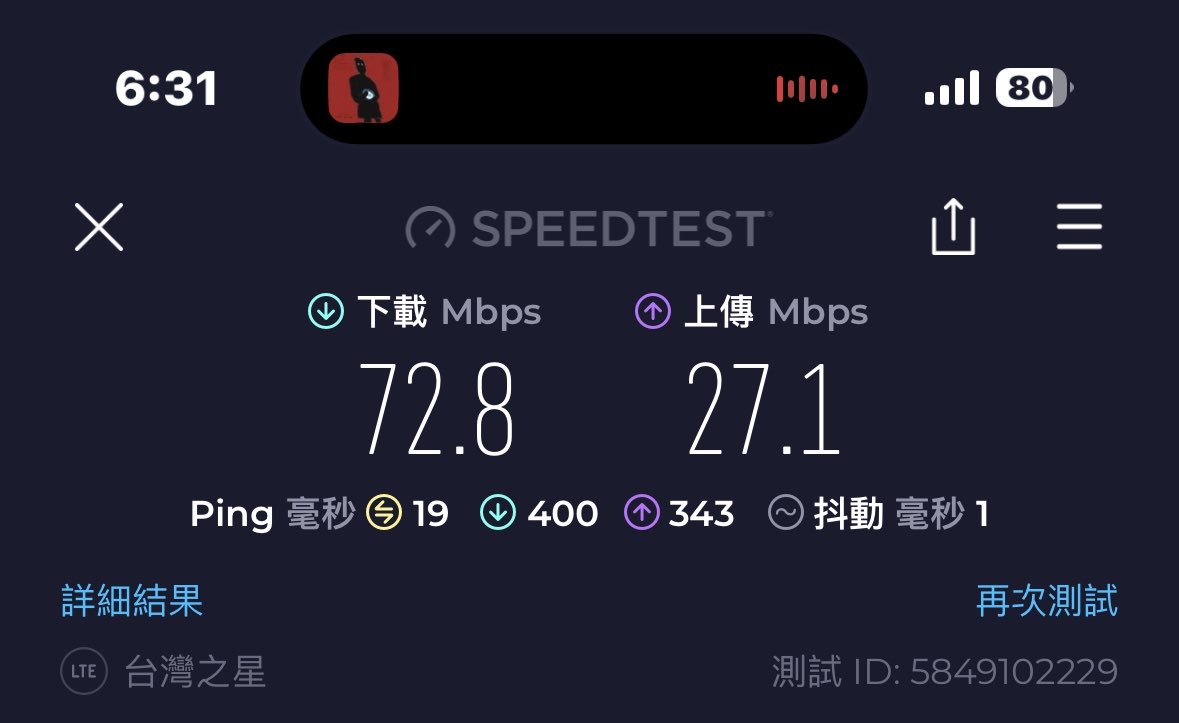
Task: Close the speed test results
Action: pos(99,227)
